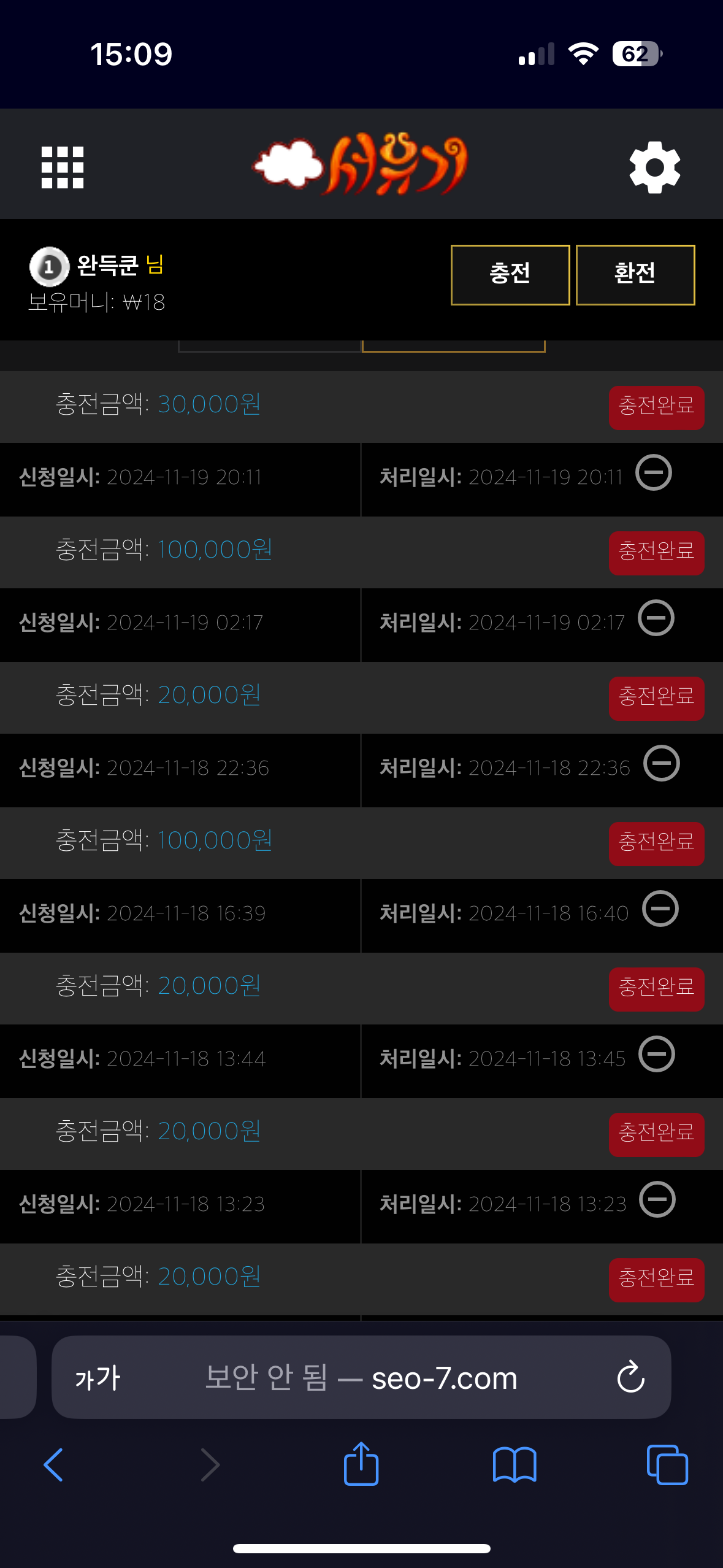Open Safari bookmarks

pyautogui.click(x=515, y=1465)
